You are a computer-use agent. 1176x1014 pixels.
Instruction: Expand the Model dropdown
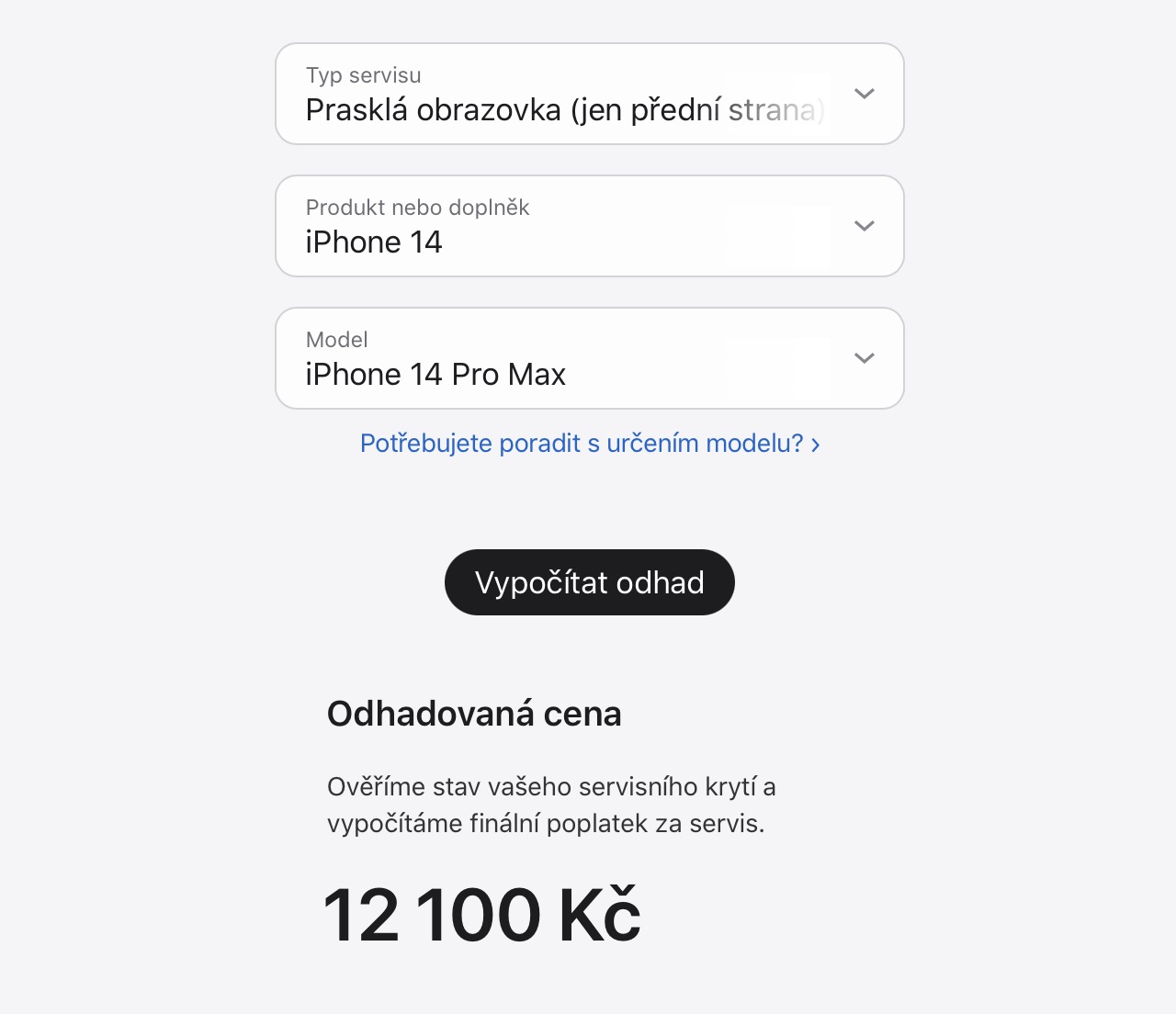[x=589, y=358]
